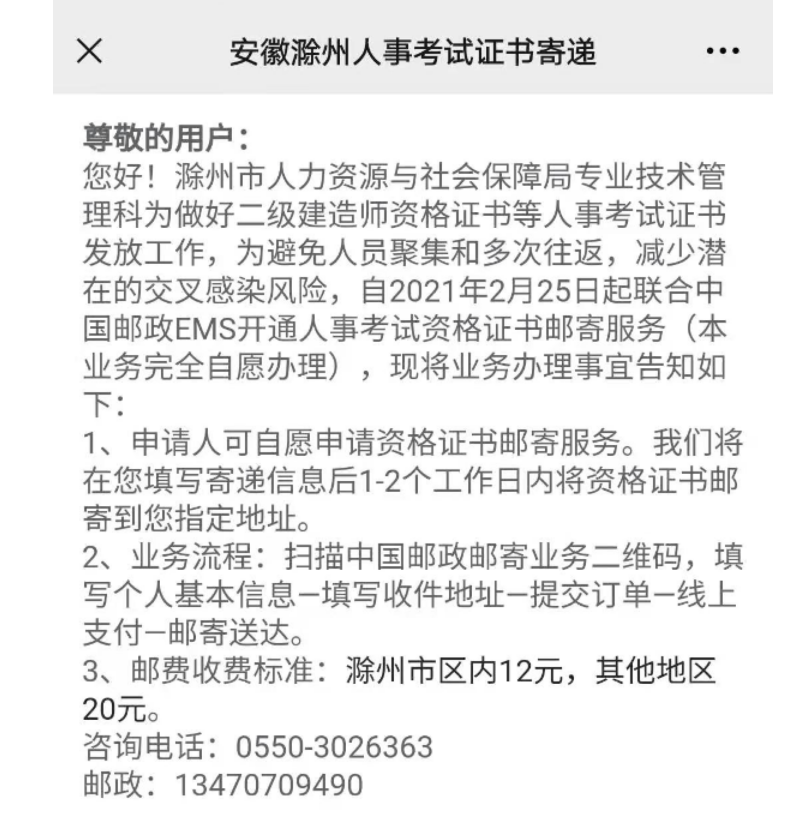Open the three-dot more options menu
This screenshot has height=822, width=789.
click(x=722, y=52)
